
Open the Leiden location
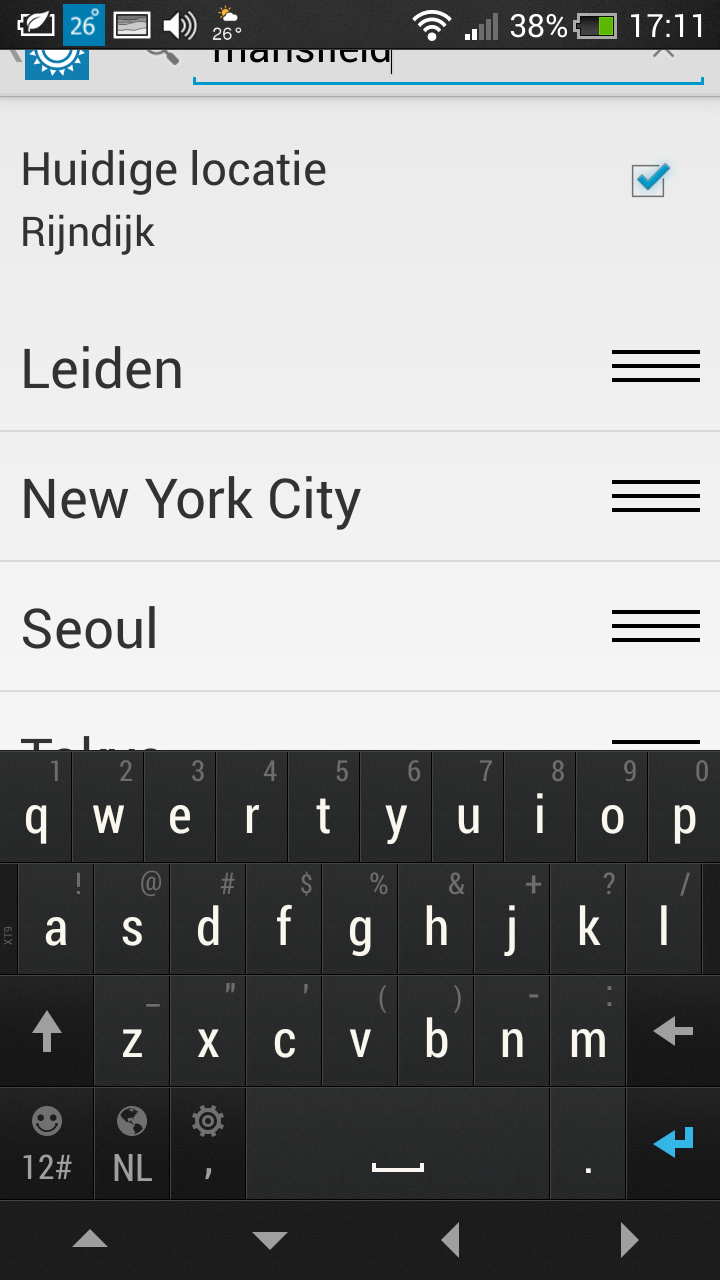point(102,369)
